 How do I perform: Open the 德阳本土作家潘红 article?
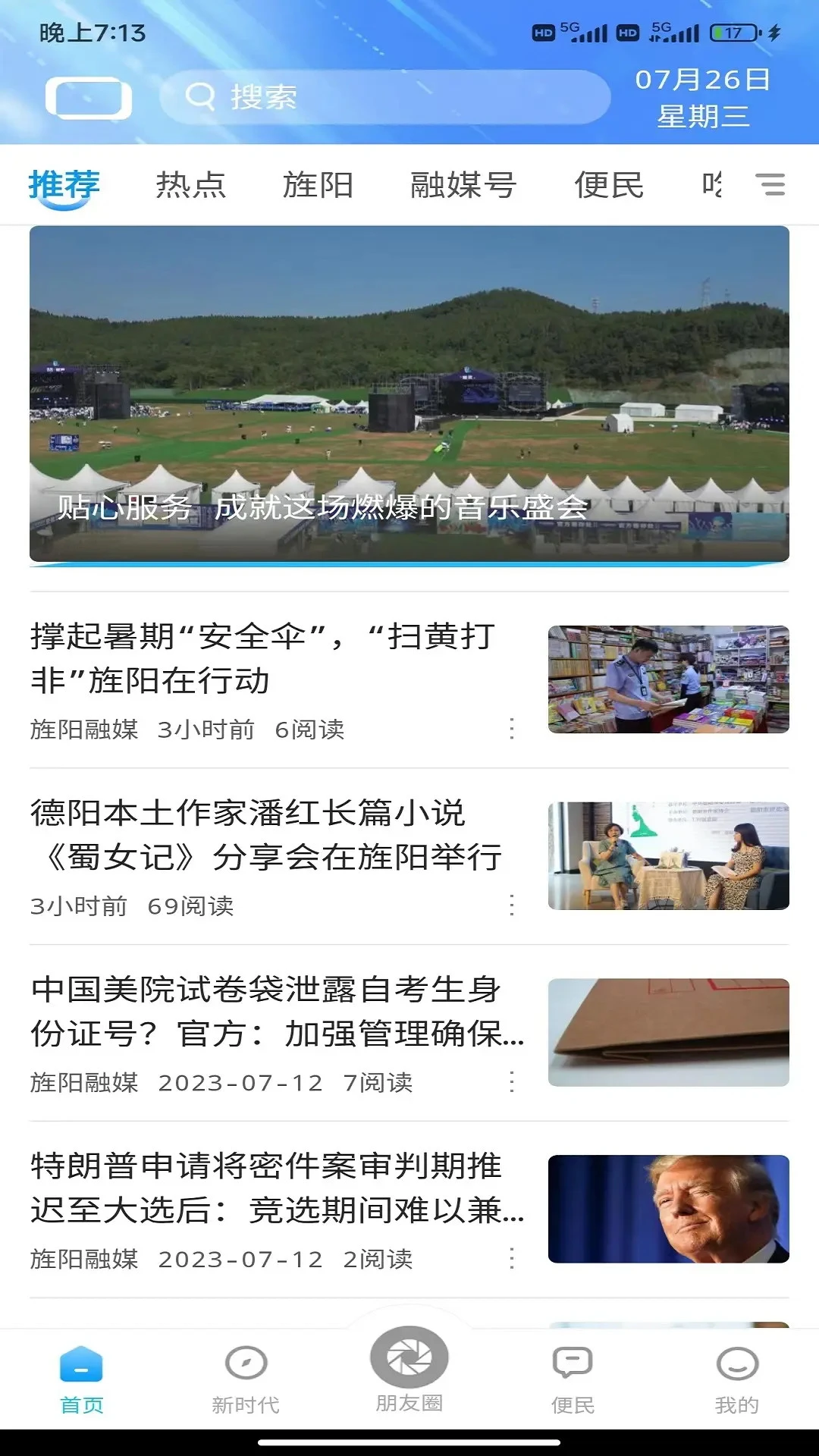[265, 834]
